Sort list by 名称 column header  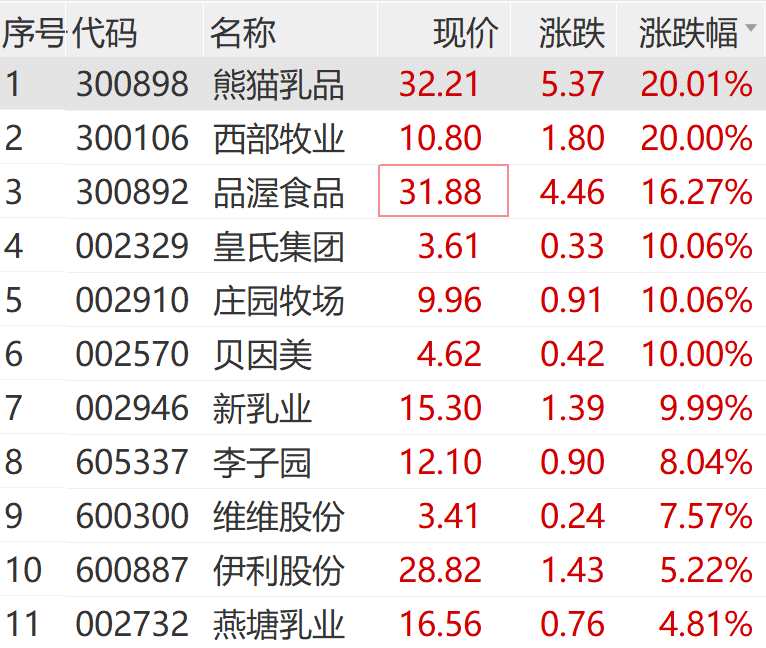click(x=243, y=33)
